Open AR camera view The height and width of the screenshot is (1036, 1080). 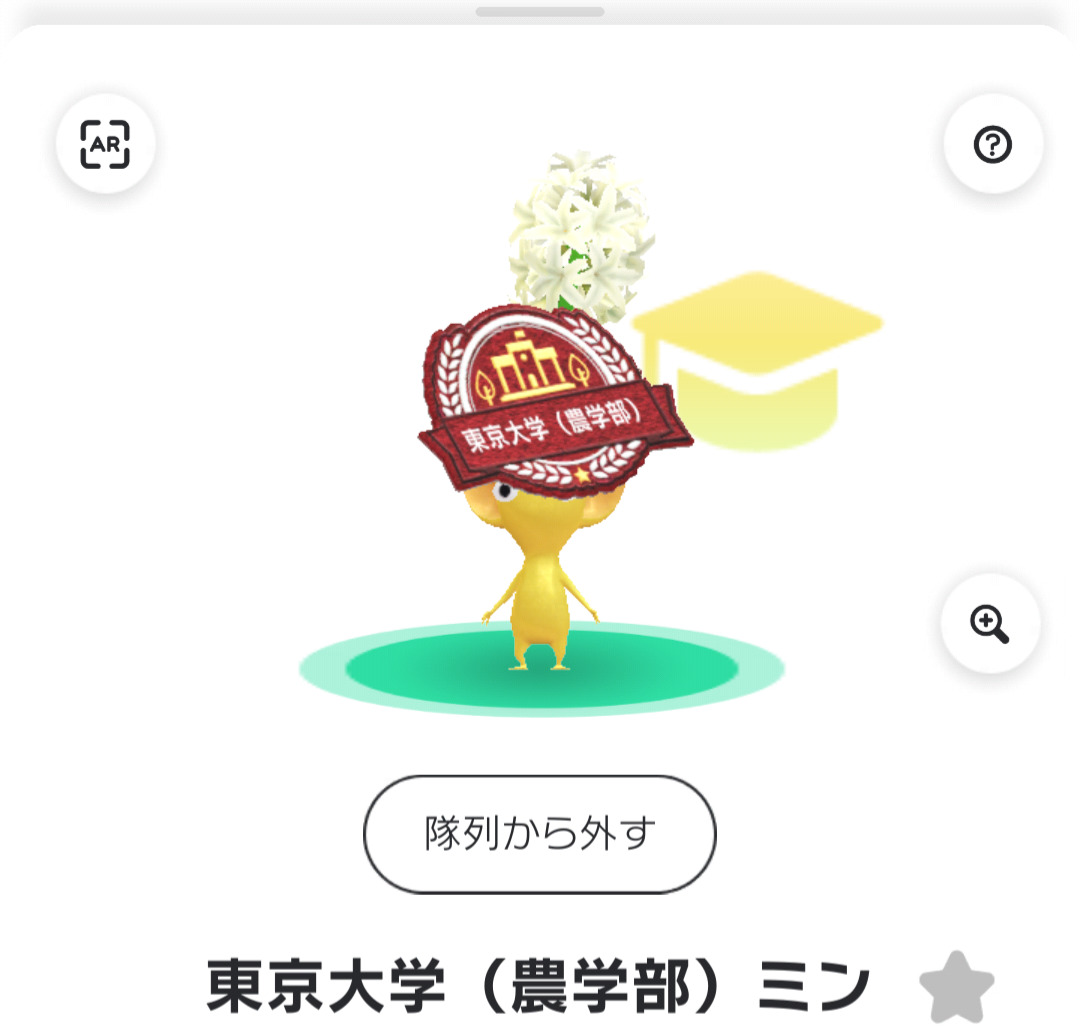click(x=105, y=144)
